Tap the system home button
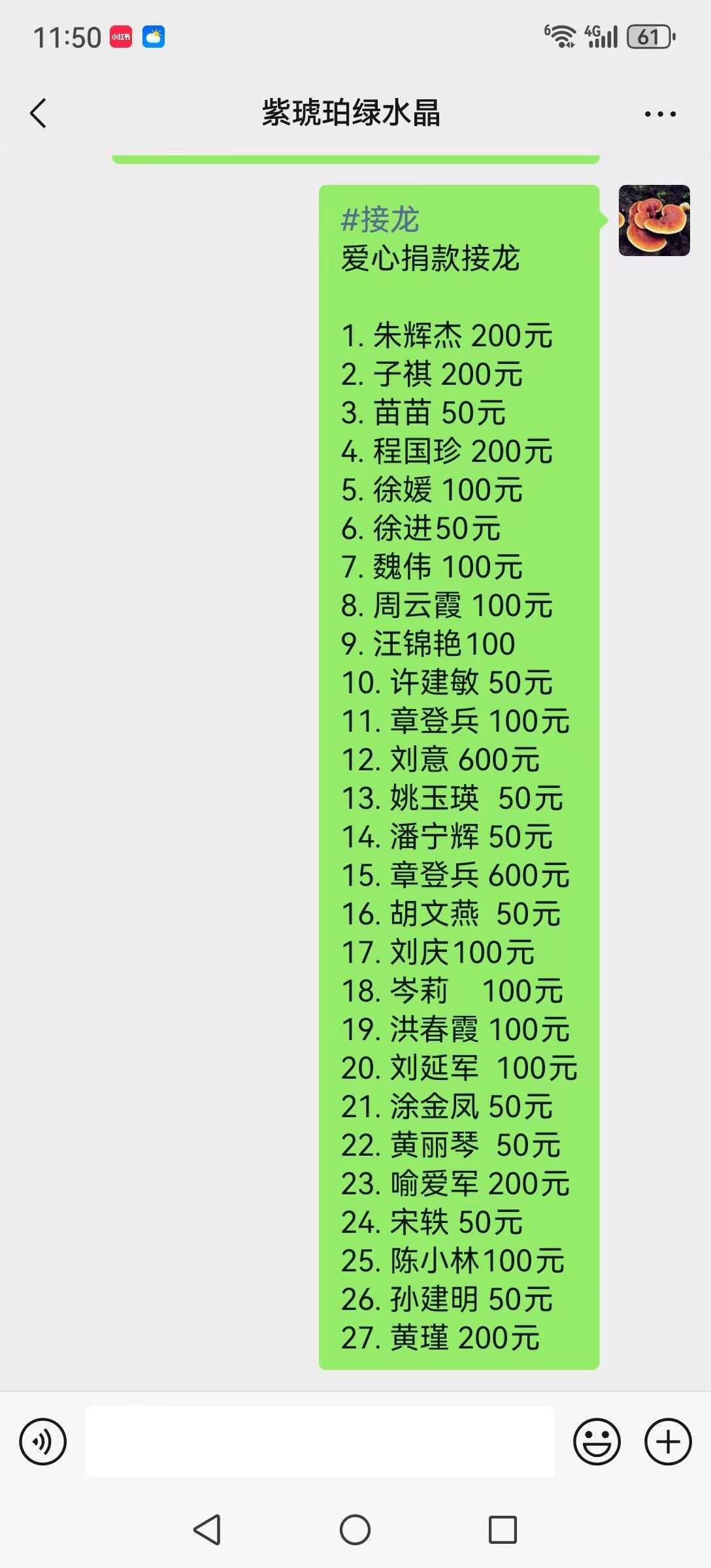The width and height of the screenshot is (711, 1568). 355,1529
